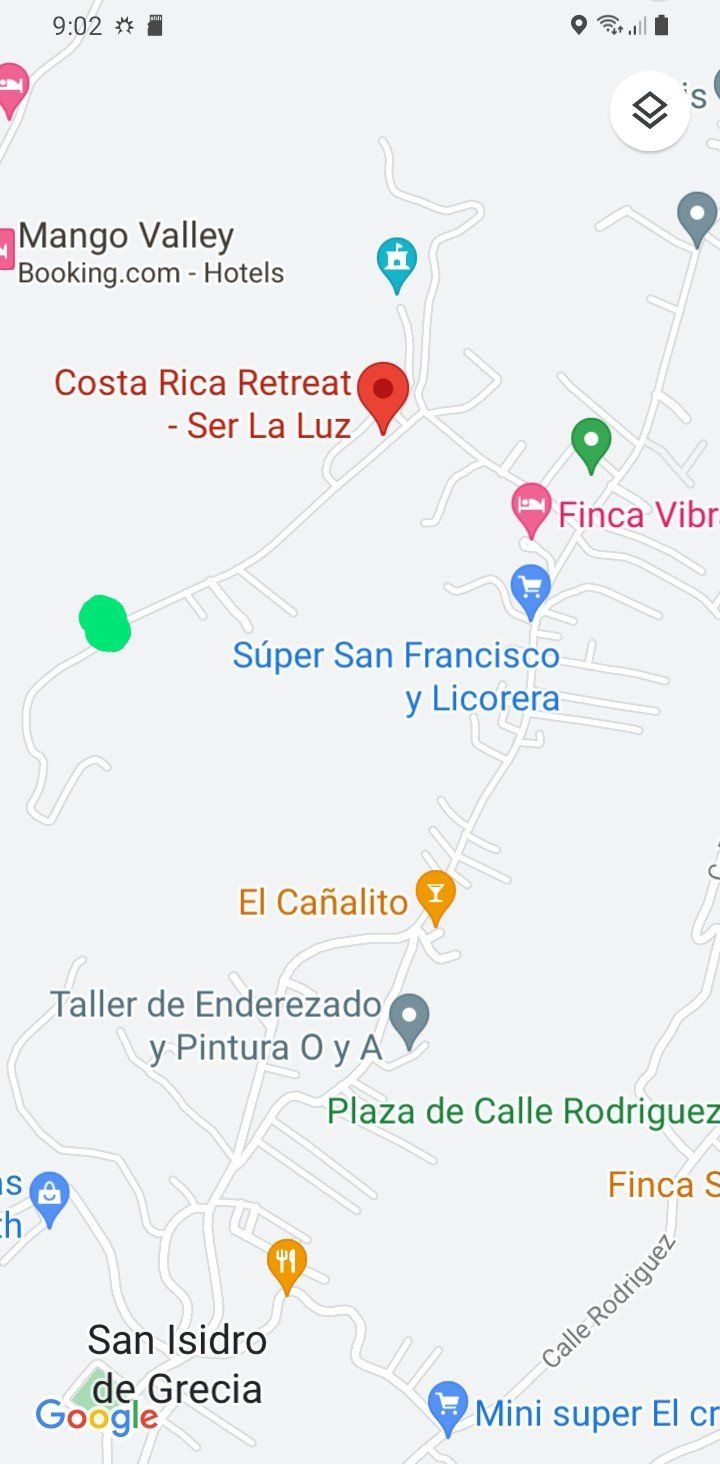Select the blue shopping bag marker
This screenshot has height=1465, width=720.
pos(48,1197)
